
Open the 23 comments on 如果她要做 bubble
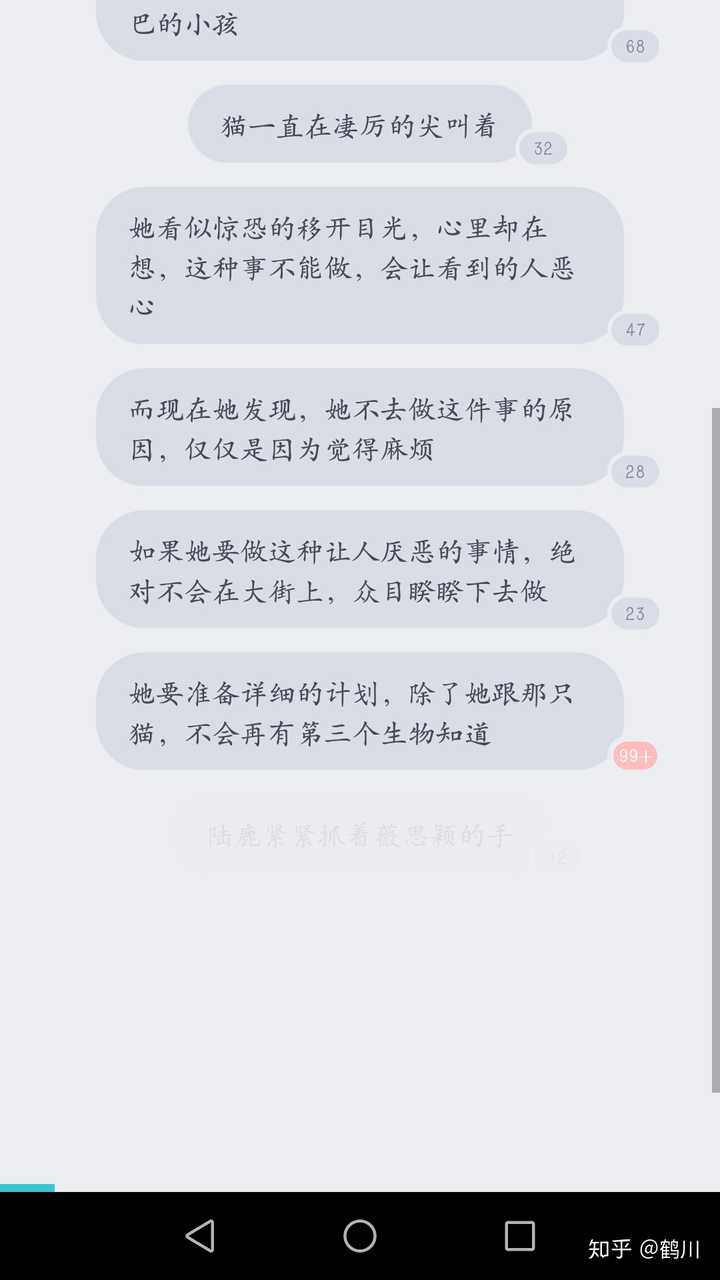pyautogui.click(x=635, y=613)
